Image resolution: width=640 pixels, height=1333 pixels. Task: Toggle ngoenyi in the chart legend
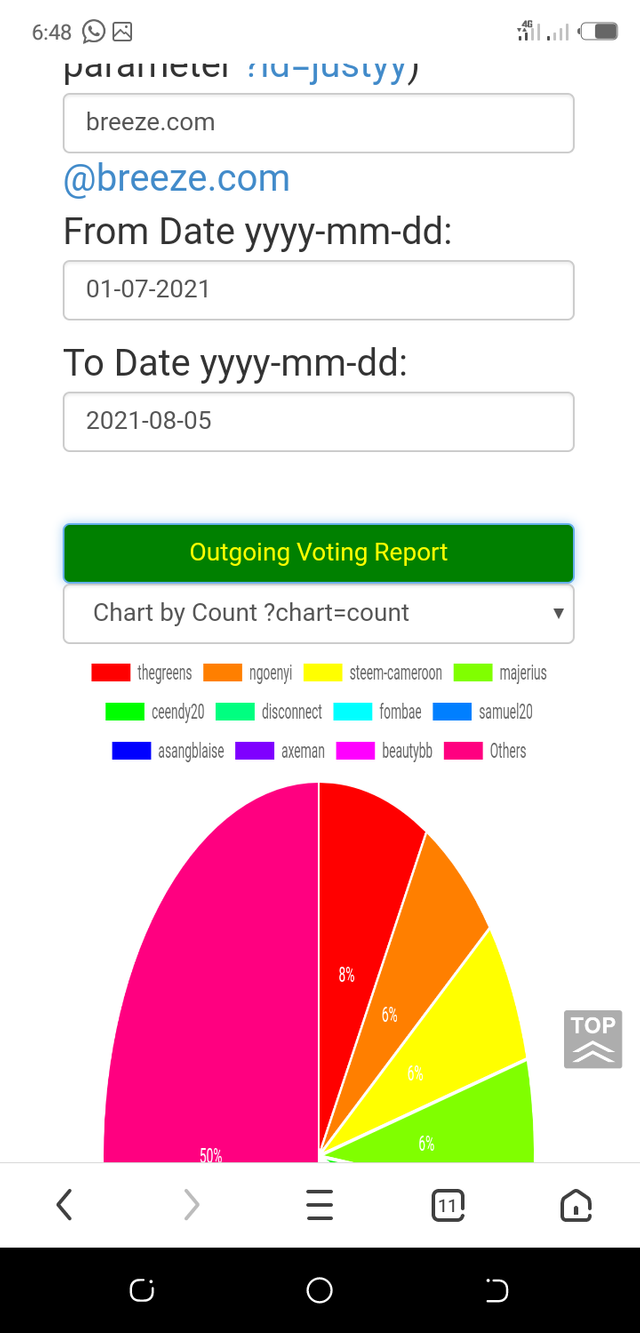[248, 673]
